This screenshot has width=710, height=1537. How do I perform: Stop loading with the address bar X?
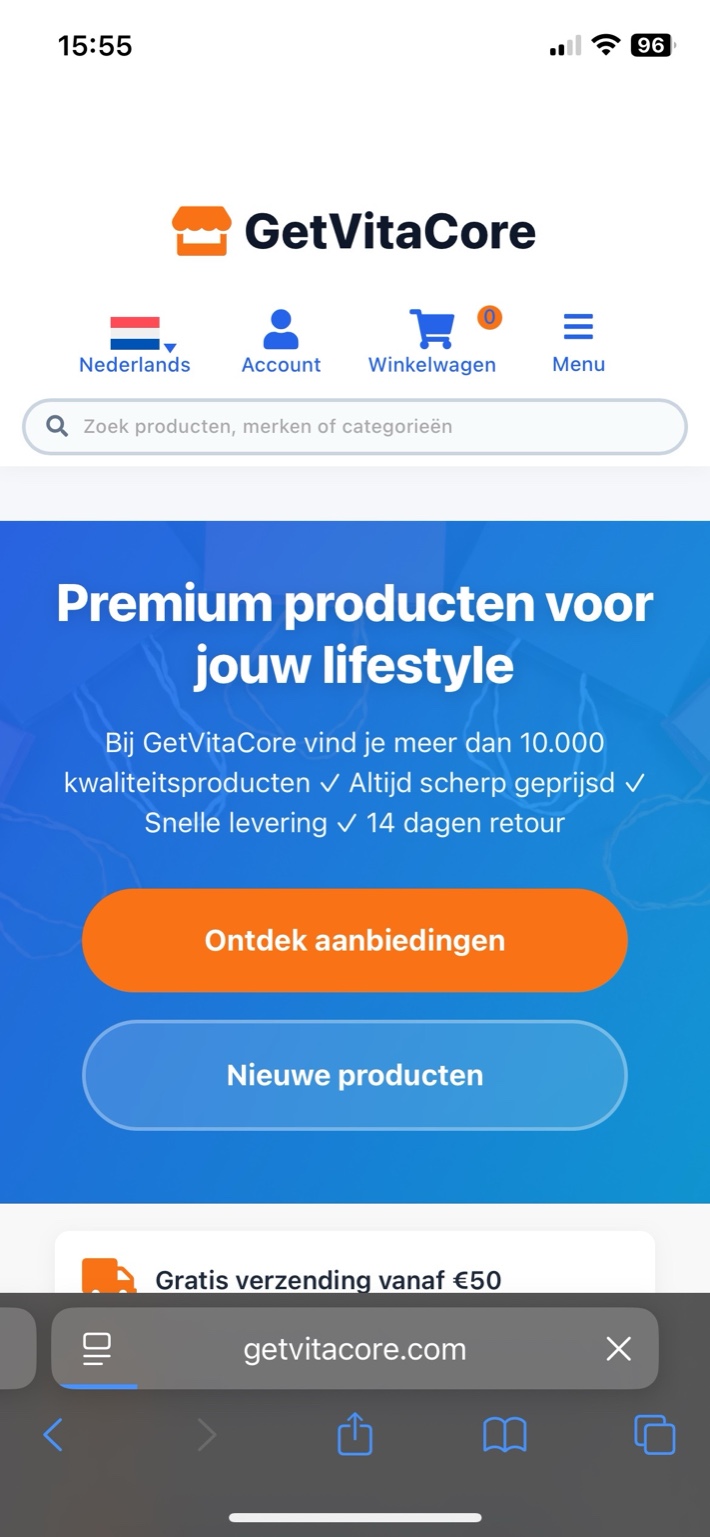pyautogui.click(x=619, y=1349)
